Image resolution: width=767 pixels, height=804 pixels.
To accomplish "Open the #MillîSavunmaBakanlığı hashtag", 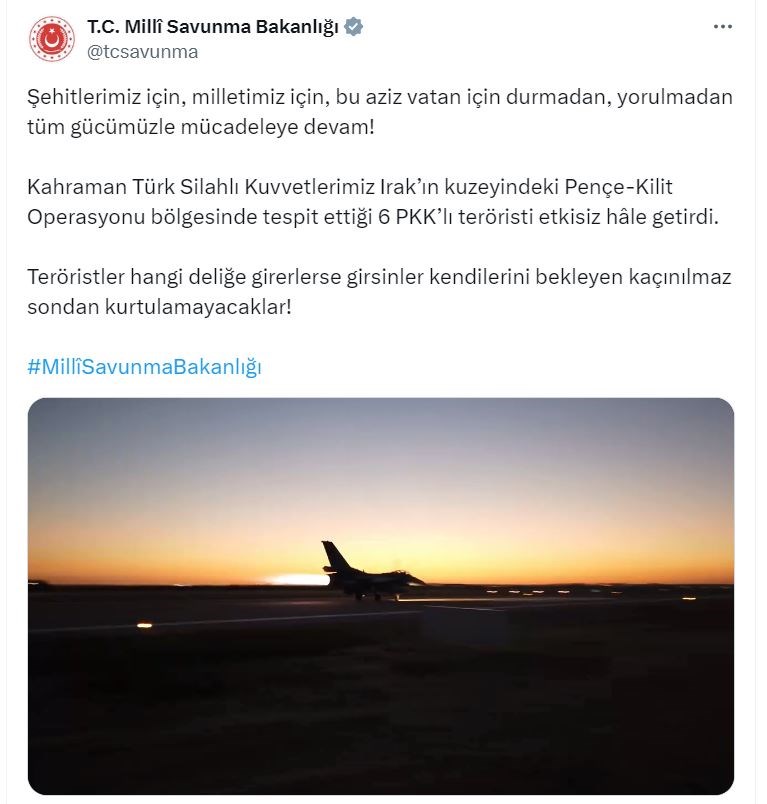I will [x=144, y=367].
